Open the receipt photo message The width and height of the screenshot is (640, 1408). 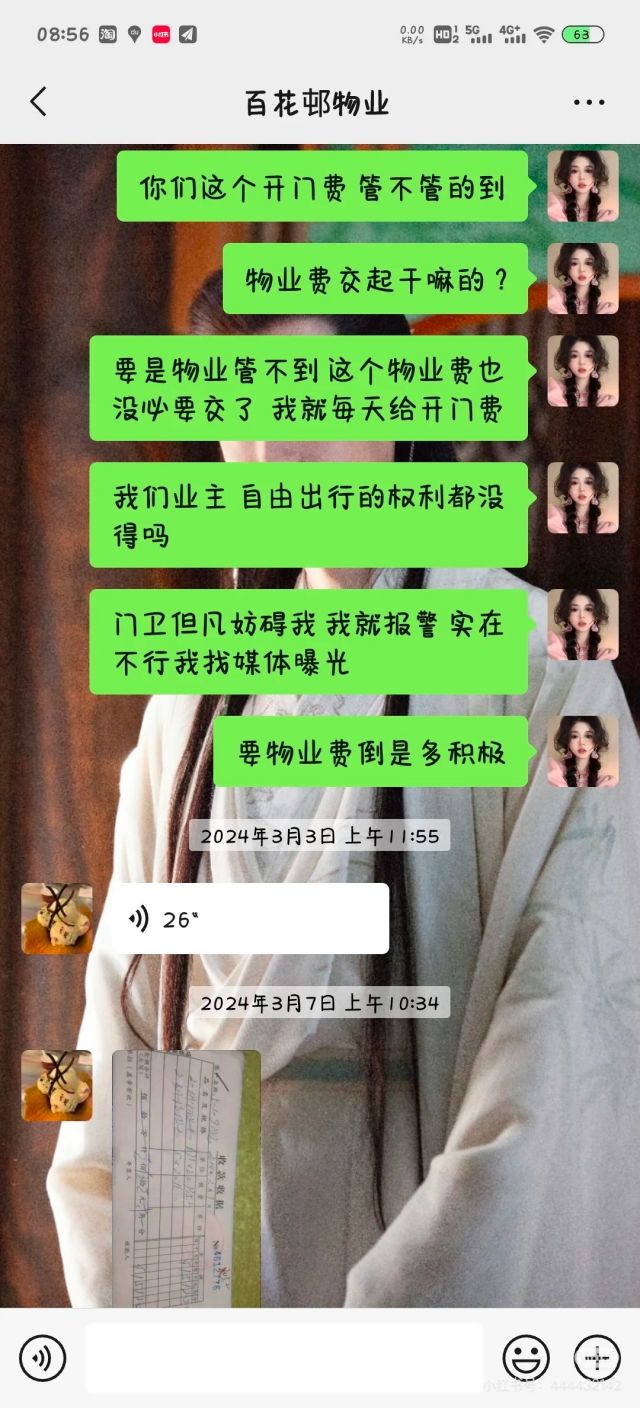pos(186,1178)
